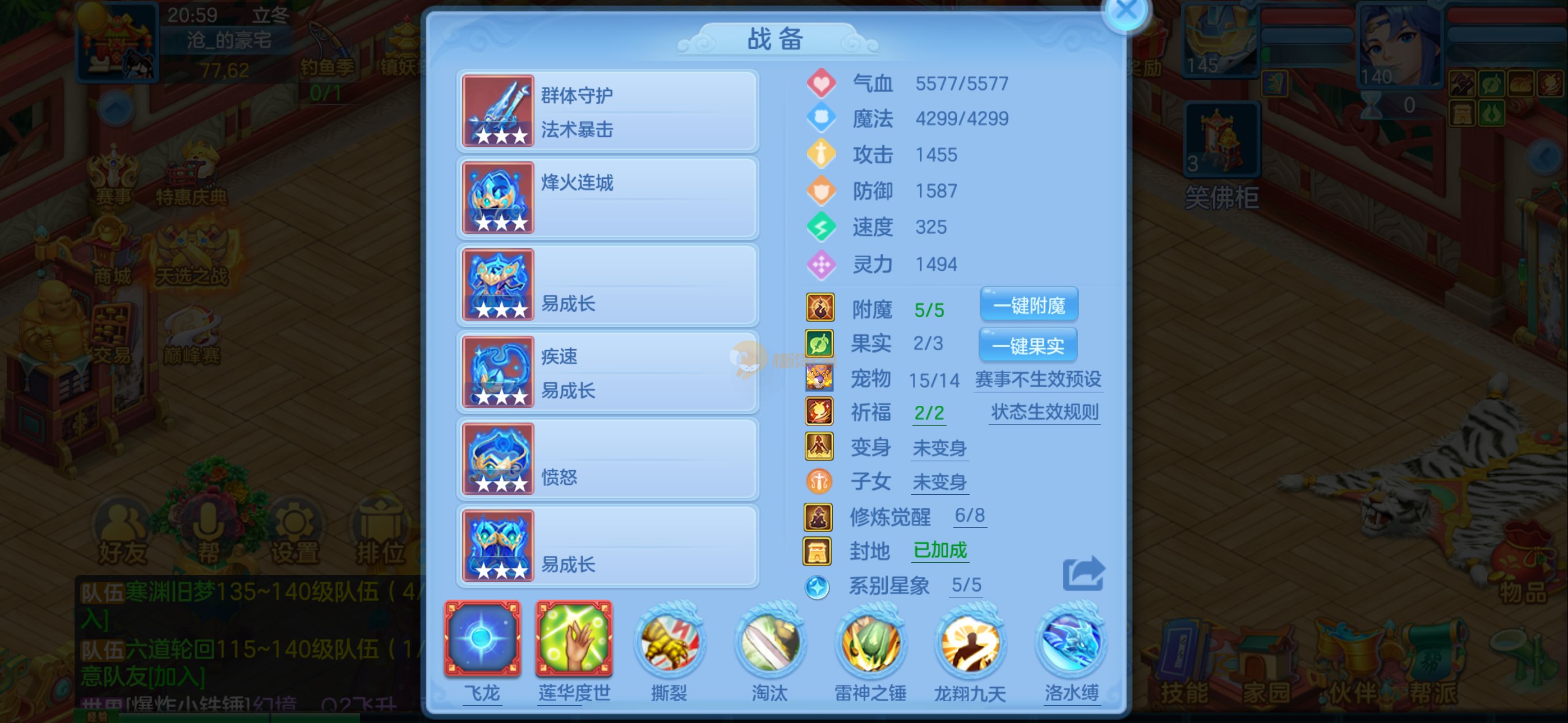Tap the 一键果实 button
1568x723 pixels.
pos(1027,346)
